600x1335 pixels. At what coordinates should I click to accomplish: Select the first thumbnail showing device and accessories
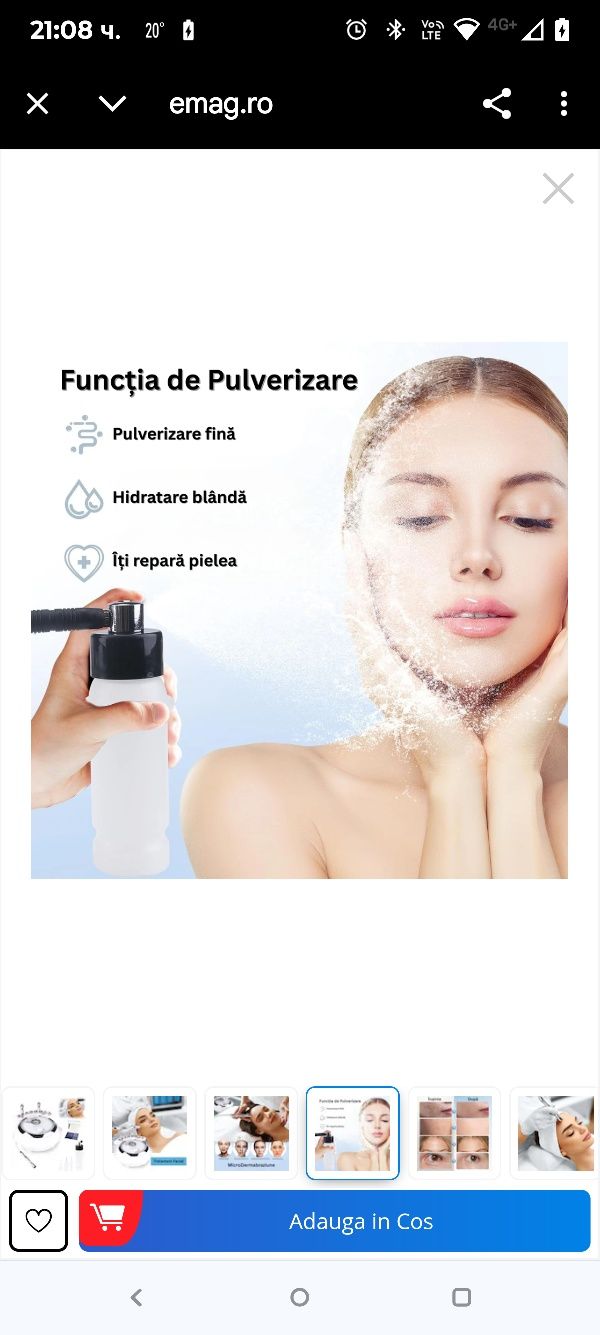point(48,1133)
